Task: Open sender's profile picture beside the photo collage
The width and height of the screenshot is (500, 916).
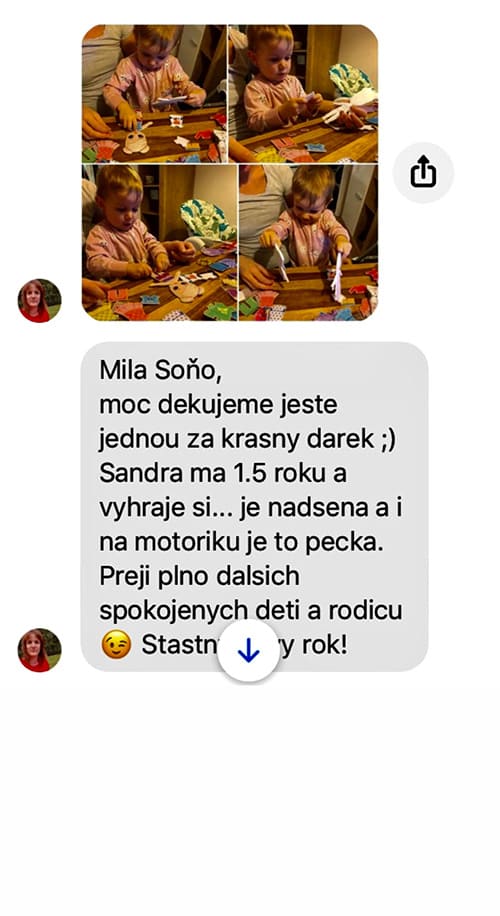Action: pyautogui.click(x=40, y=300)
